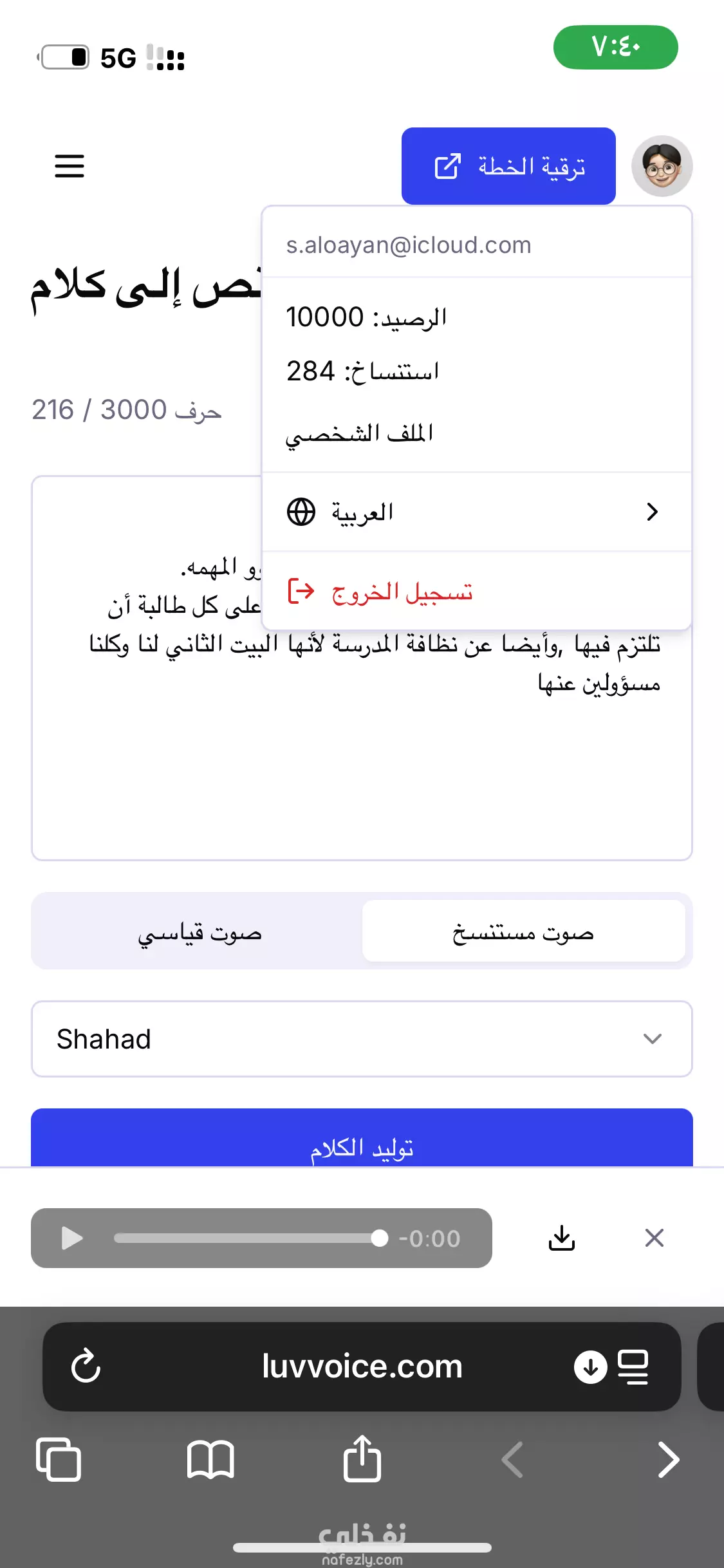Open Safari downloads indicator

(x=590, y=1367)
